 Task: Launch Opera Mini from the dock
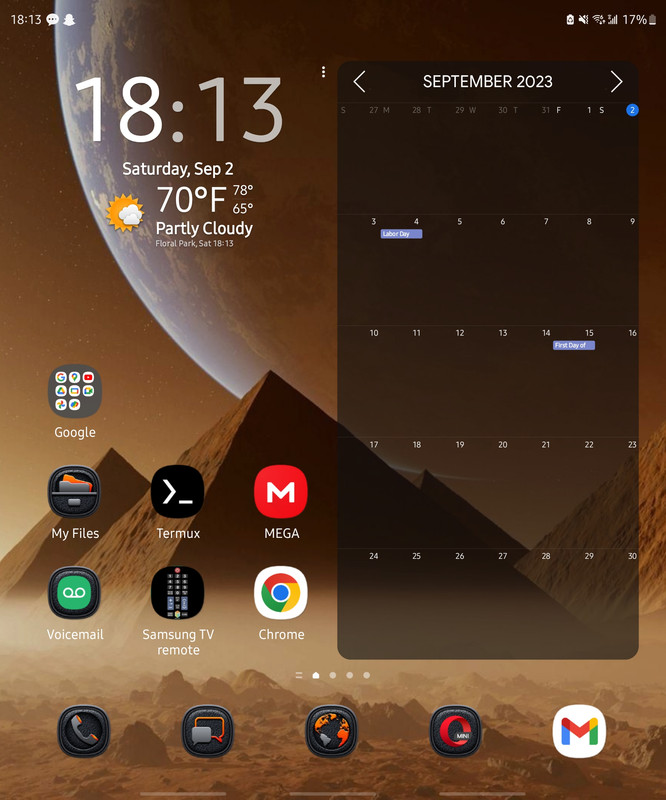click(456, 732)
